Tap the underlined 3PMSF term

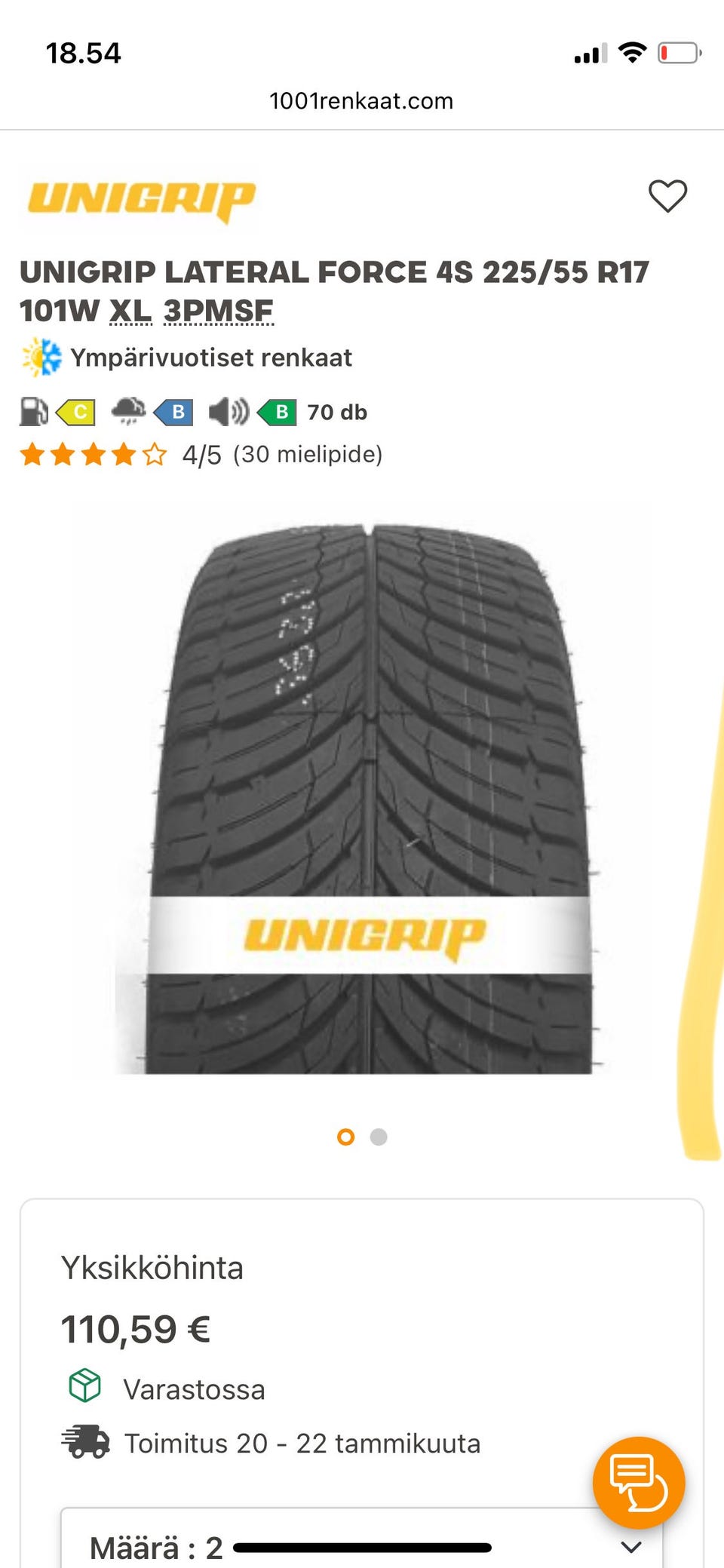pos(219,311)
